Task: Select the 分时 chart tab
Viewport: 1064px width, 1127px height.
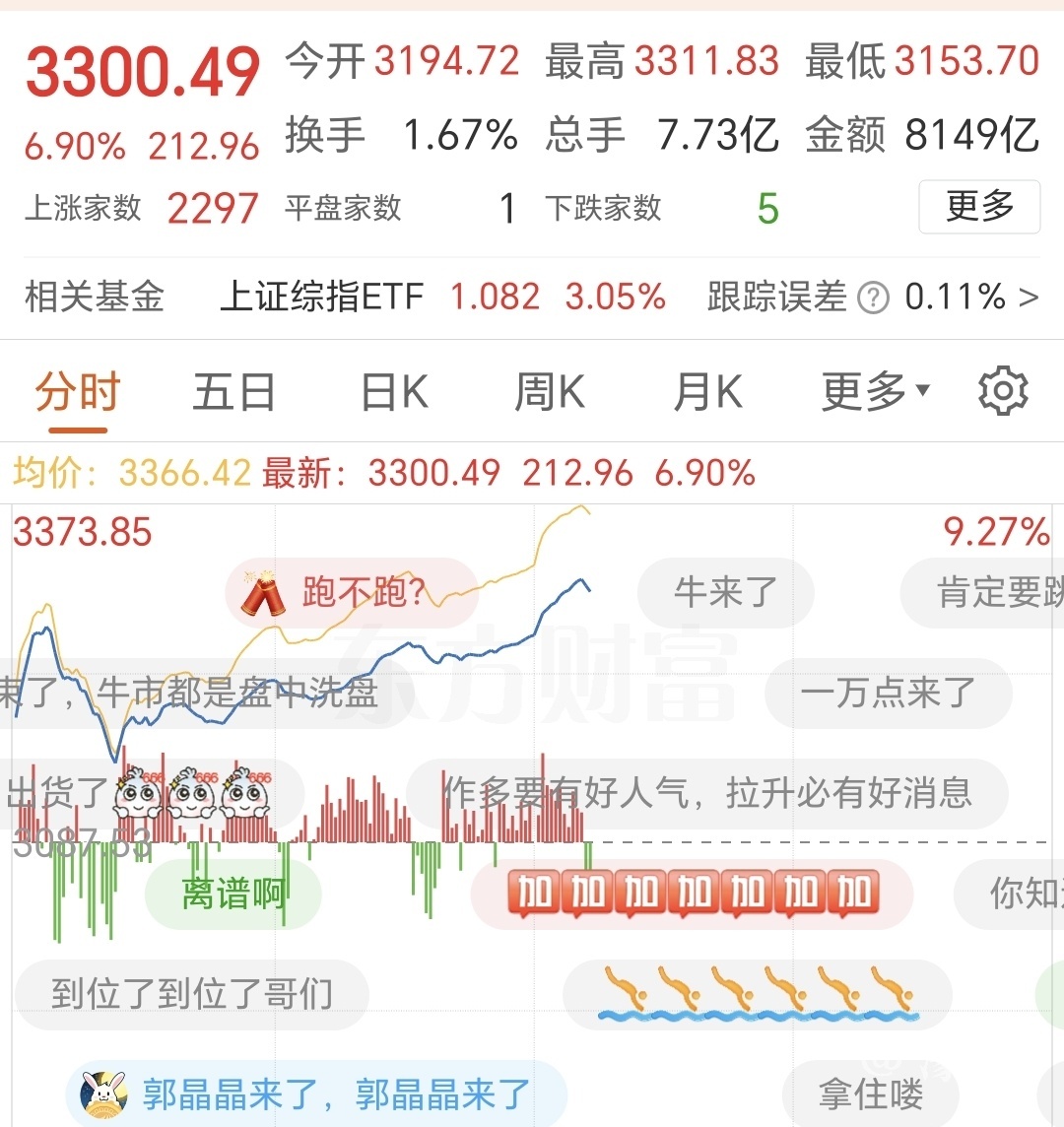Action: (78, 392)
